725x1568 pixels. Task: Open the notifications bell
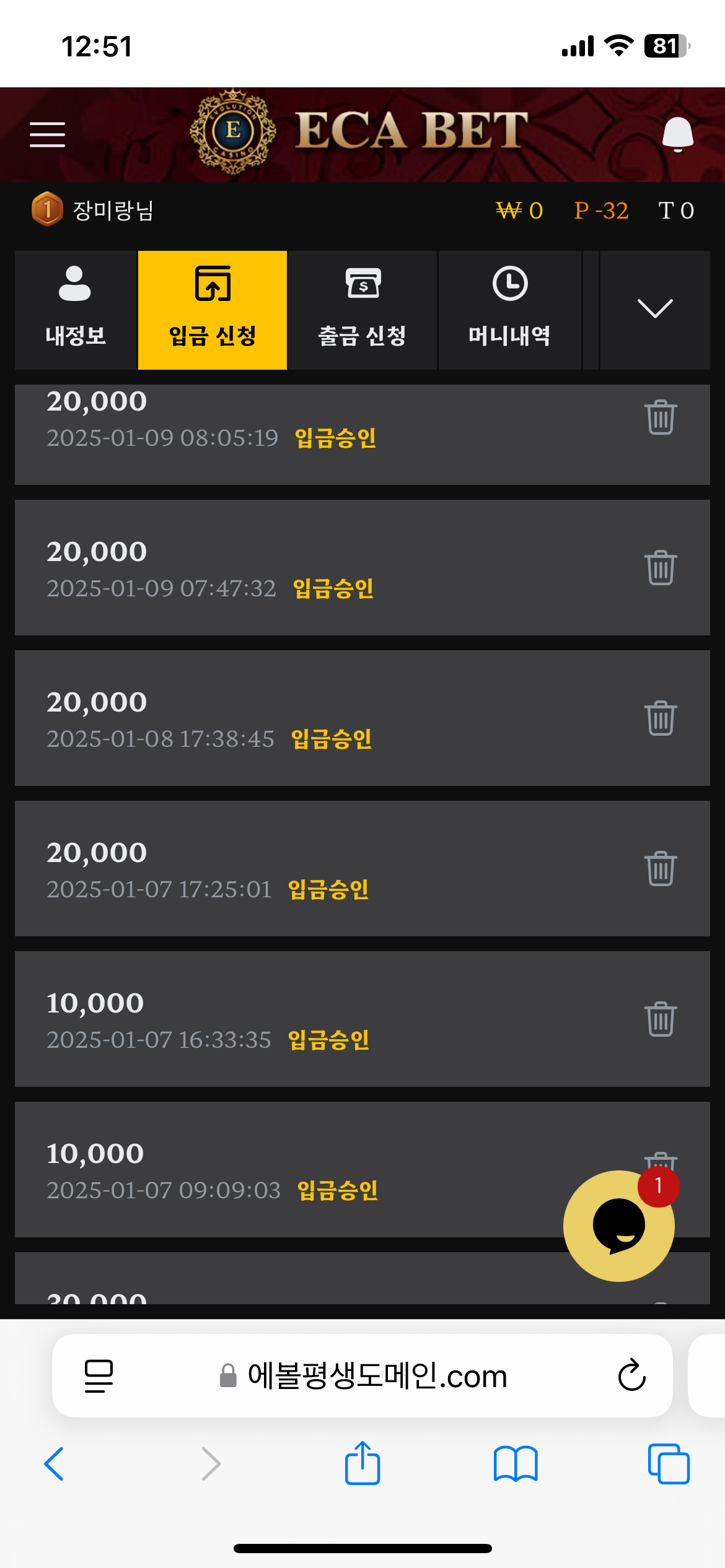click(x=677, y=134)
